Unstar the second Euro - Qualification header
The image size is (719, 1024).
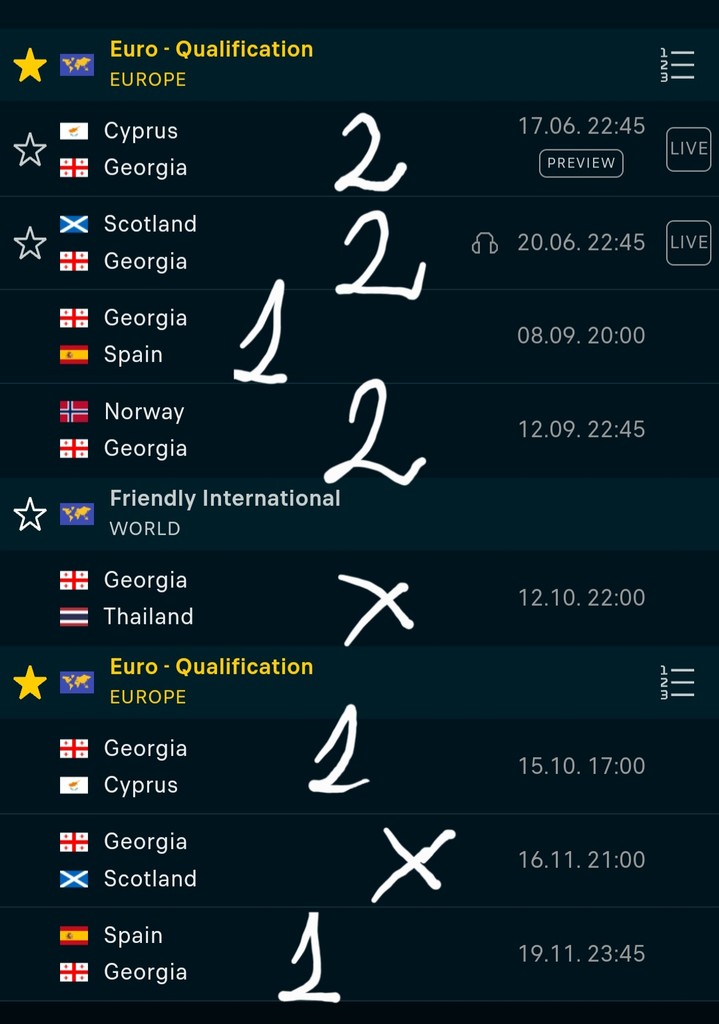(30, 683)
